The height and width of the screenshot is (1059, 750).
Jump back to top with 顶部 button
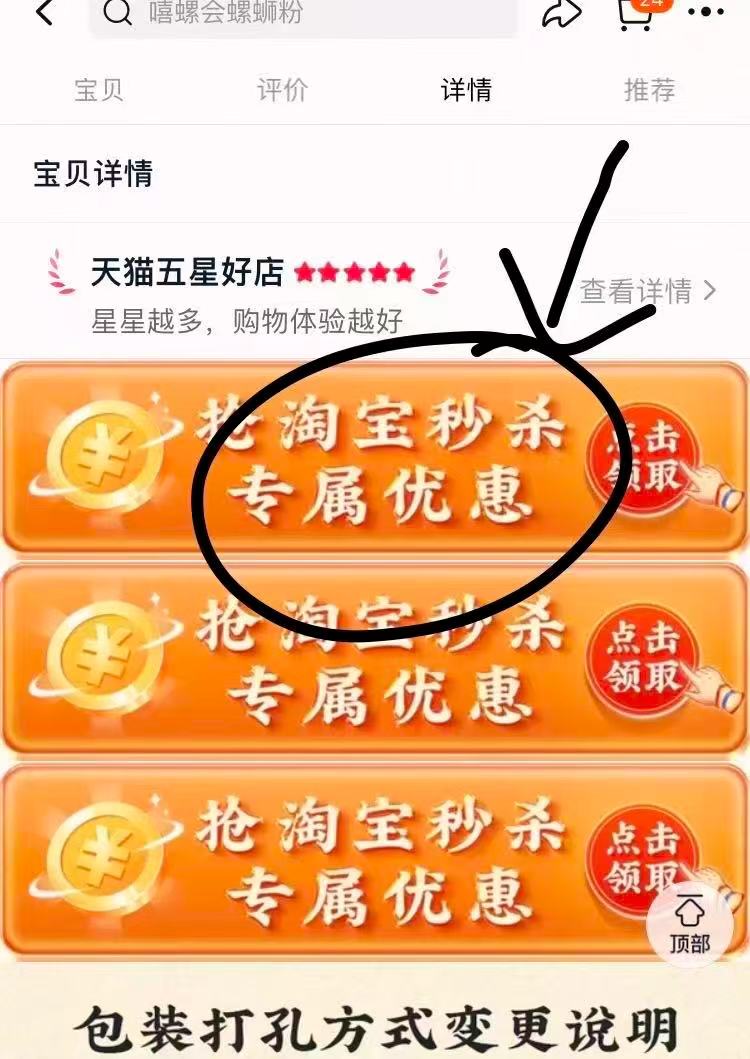[x=690, y=925]
